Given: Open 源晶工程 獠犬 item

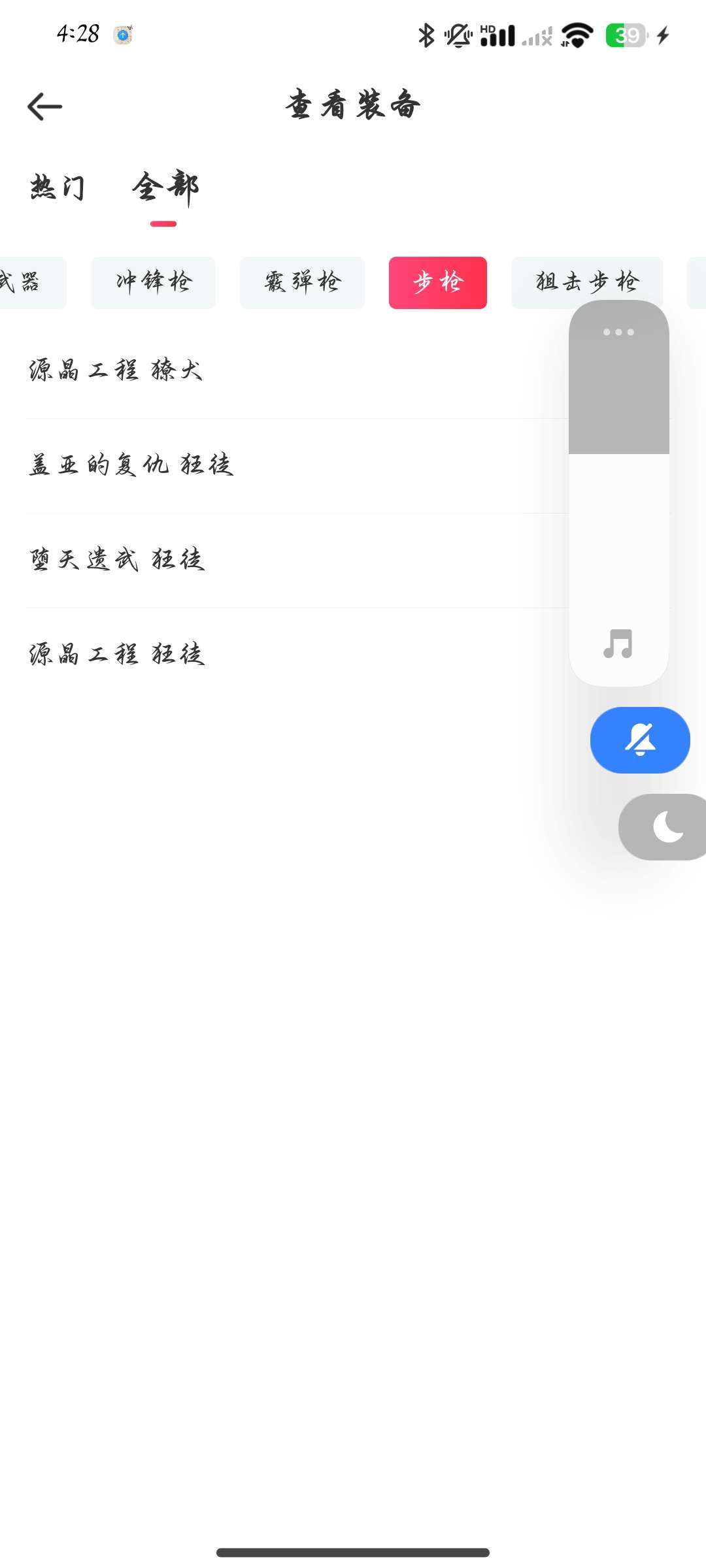Looking at the screenshot, I should tap(116, 370).
